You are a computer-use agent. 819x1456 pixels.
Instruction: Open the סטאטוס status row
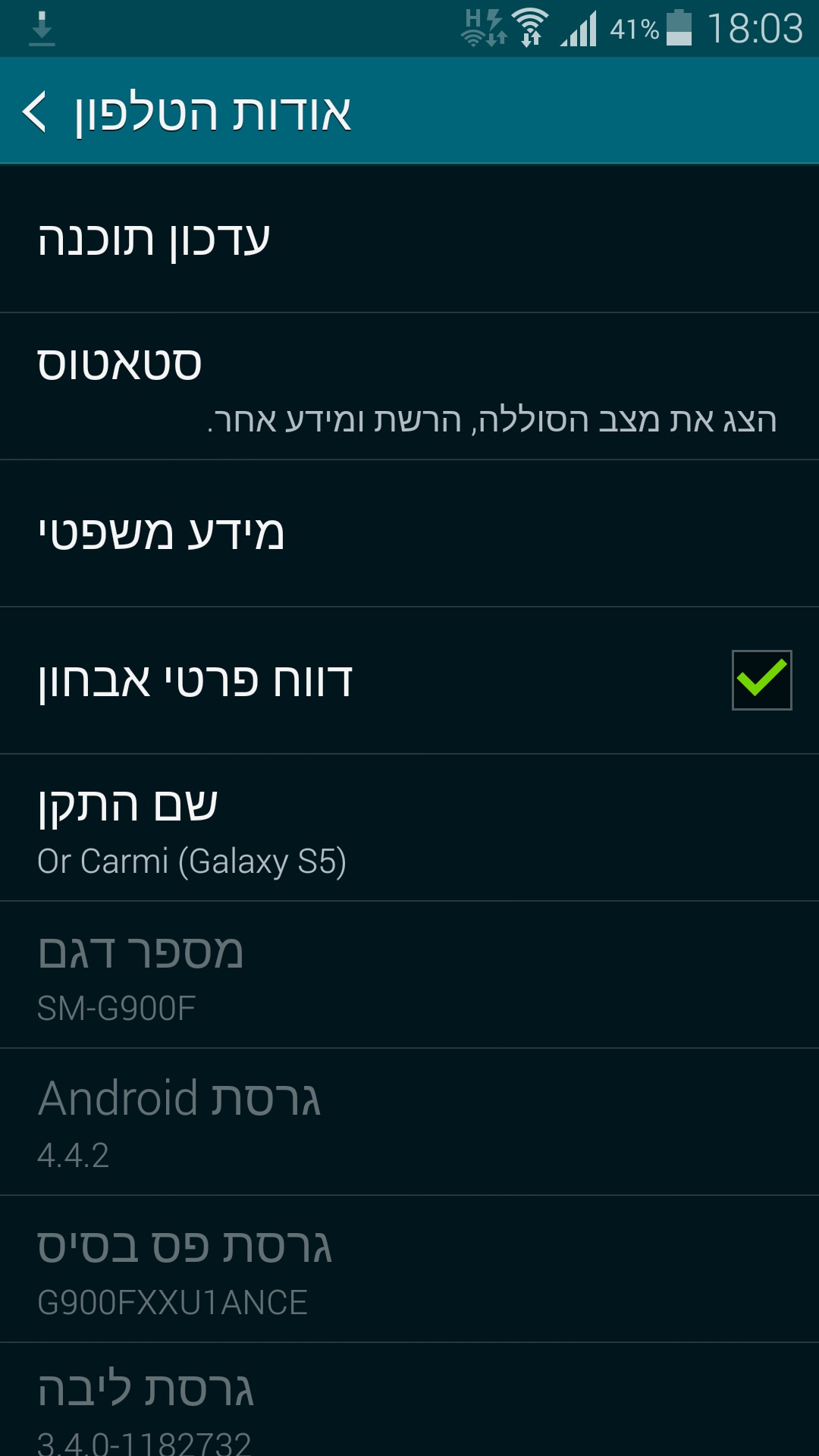click(409, 387)
